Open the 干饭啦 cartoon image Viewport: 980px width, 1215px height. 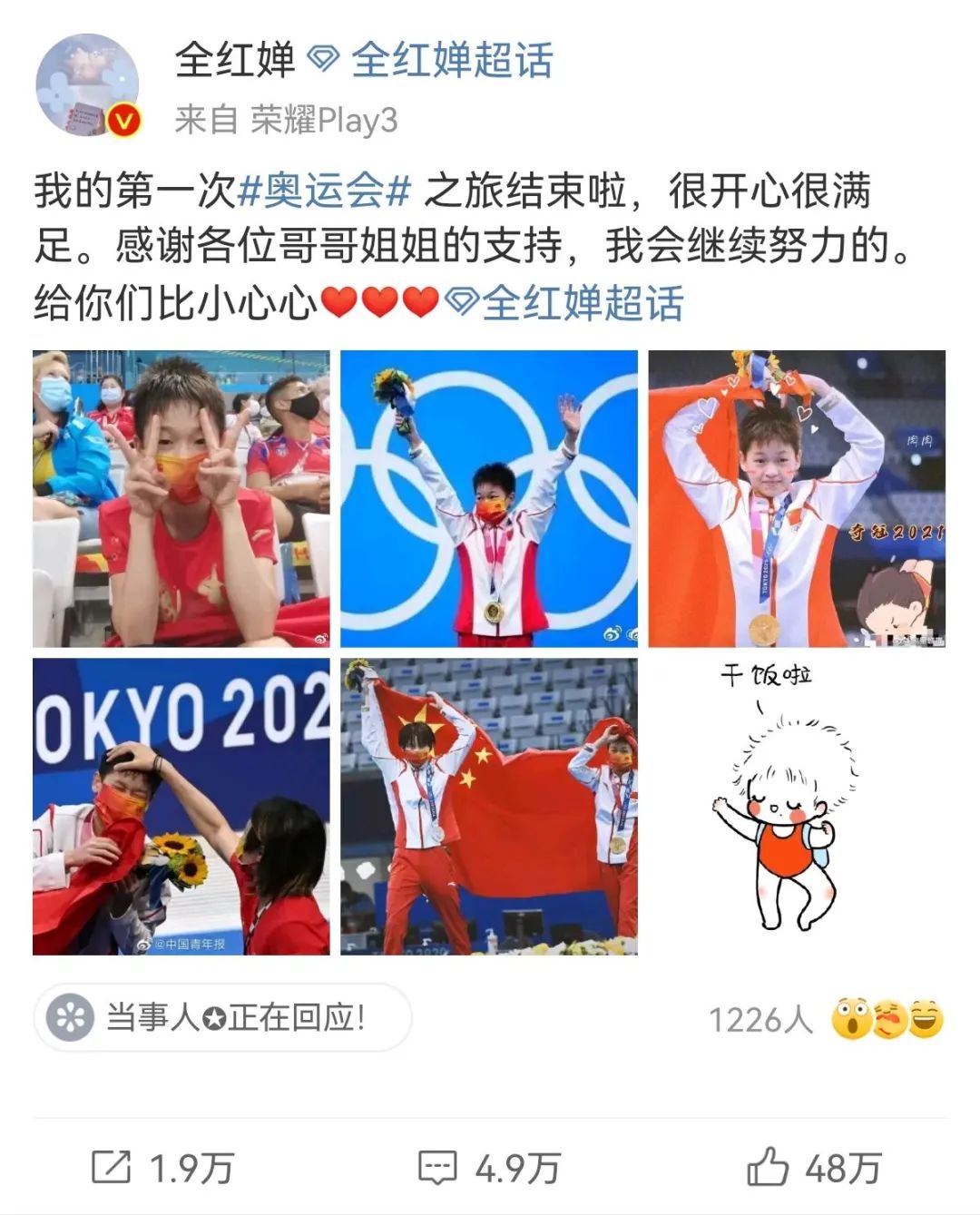point(796,807)
